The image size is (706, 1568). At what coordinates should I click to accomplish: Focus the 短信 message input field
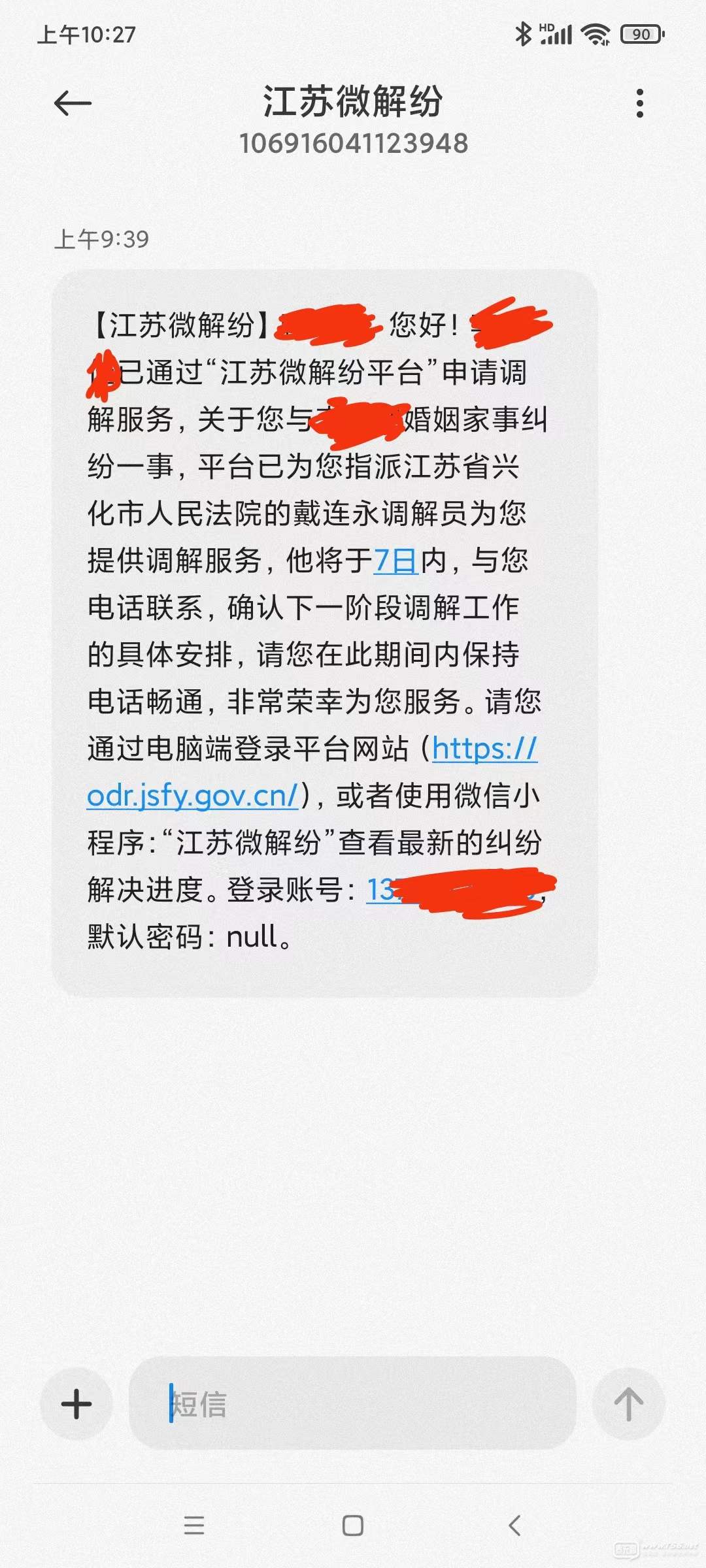click(353, 1403)
